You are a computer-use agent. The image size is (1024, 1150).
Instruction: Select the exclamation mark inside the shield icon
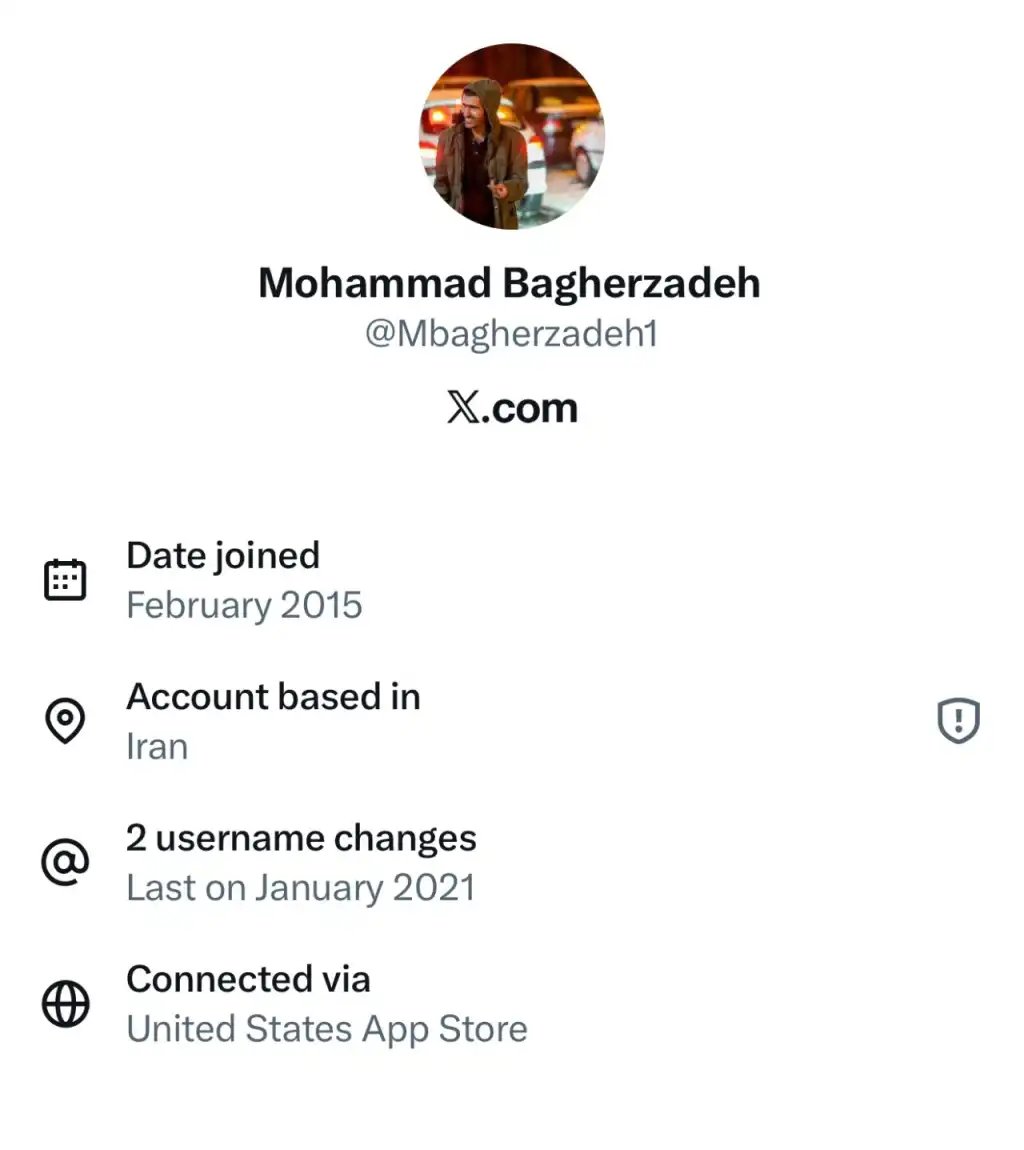(x=957, y=720)
